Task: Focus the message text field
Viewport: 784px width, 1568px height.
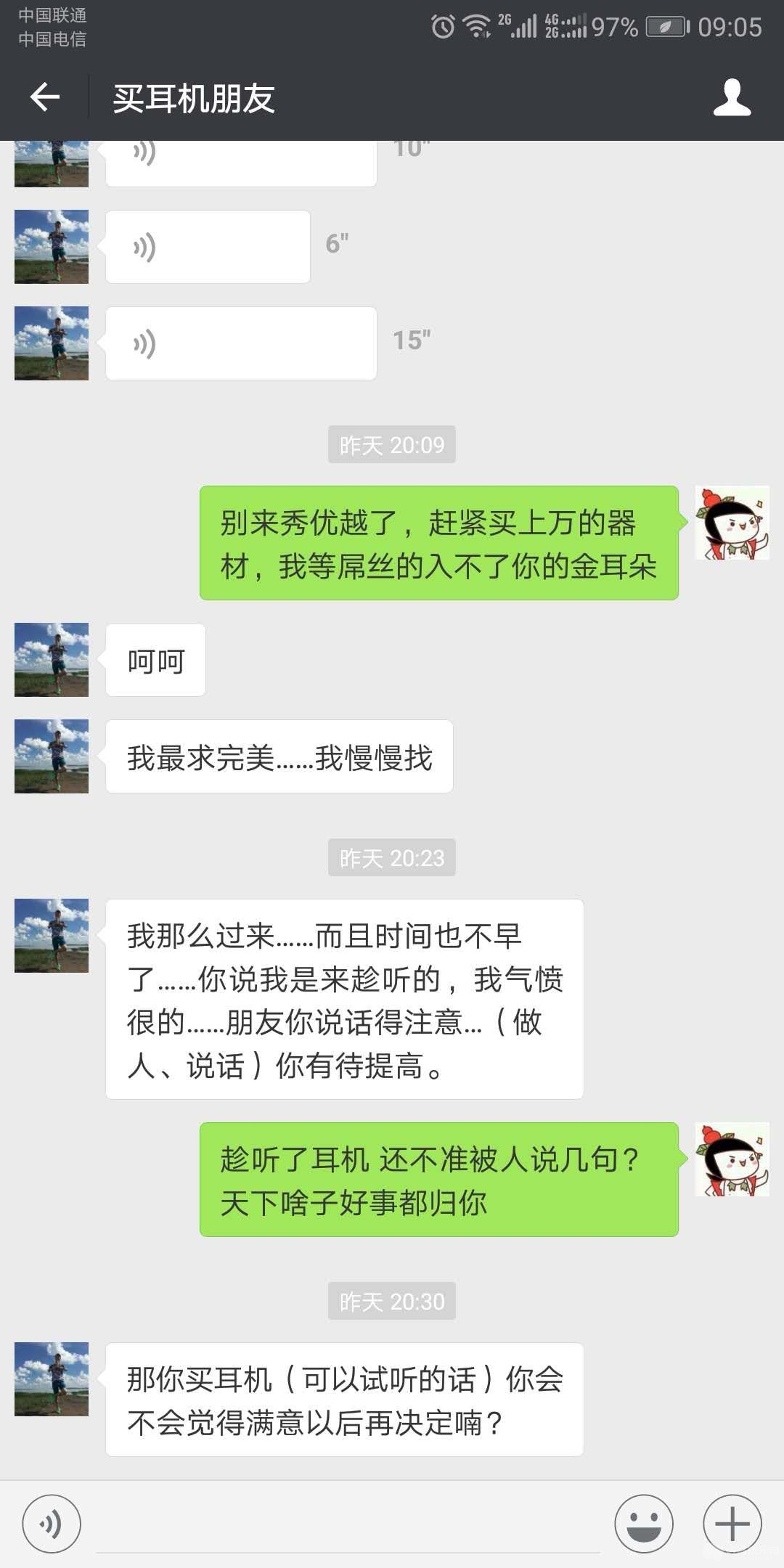Action: point(348,1524)
